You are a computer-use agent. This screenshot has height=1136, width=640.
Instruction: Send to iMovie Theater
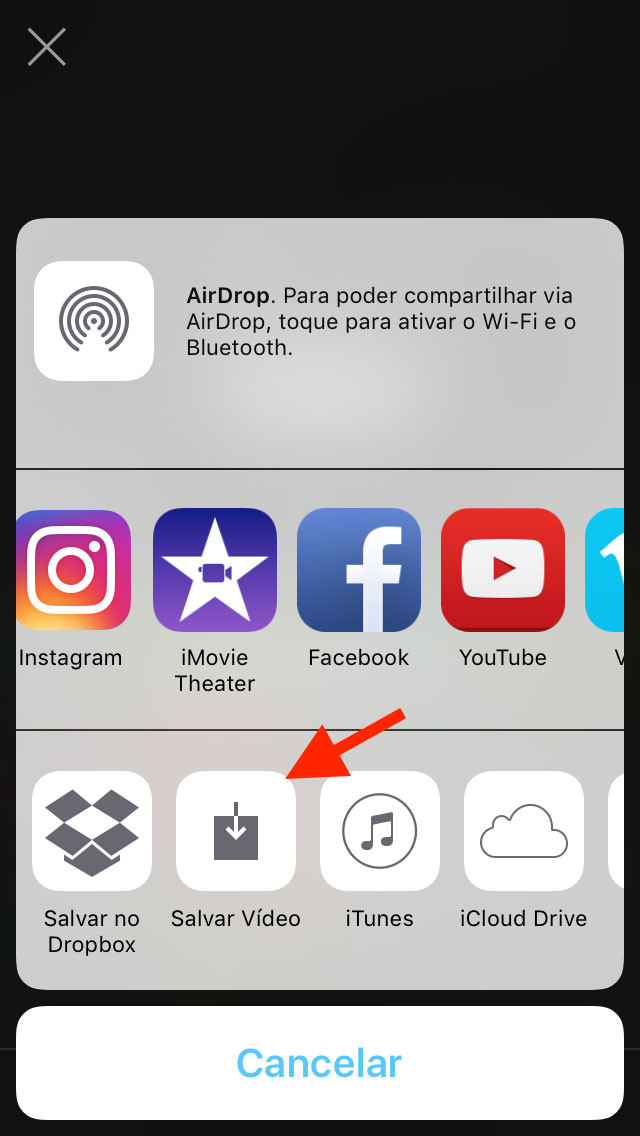(x=215, y=570)
